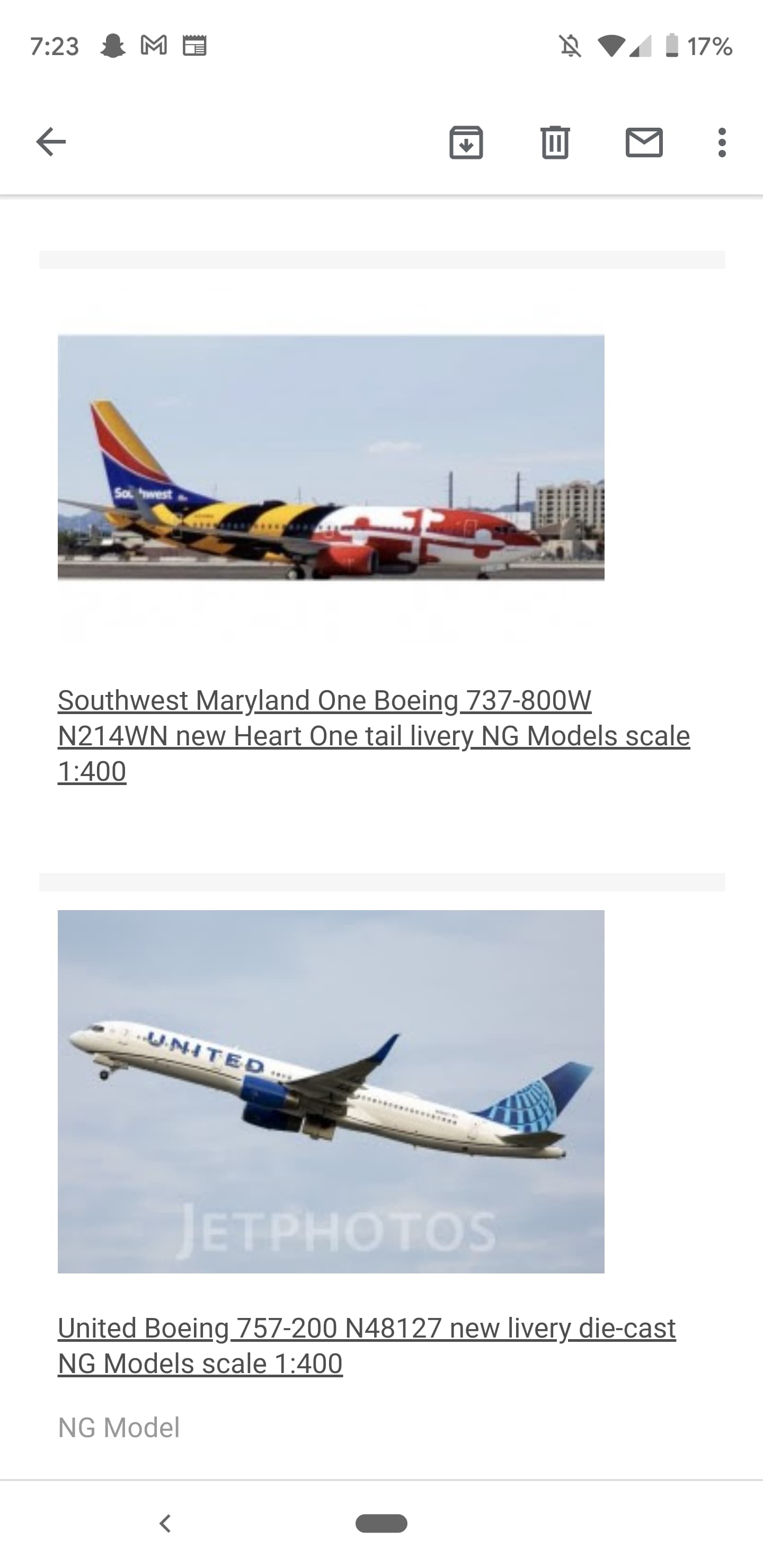Tap the system back button
The height and width of the screenshot is (1568, 763).
pos(164,1523)
